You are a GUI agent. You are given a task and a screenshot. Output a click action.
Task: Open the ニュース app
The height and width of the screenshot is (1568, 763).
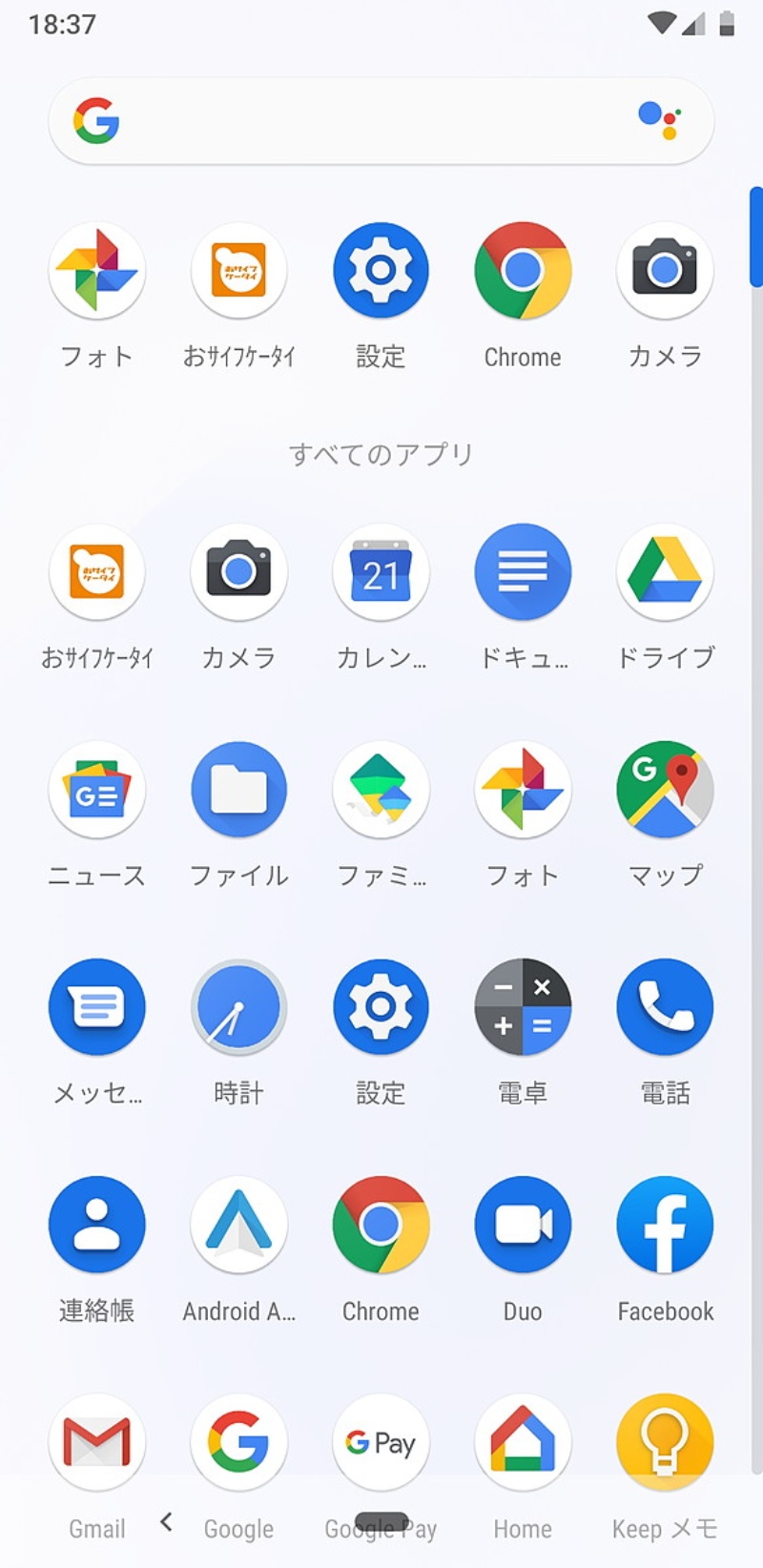97,790
